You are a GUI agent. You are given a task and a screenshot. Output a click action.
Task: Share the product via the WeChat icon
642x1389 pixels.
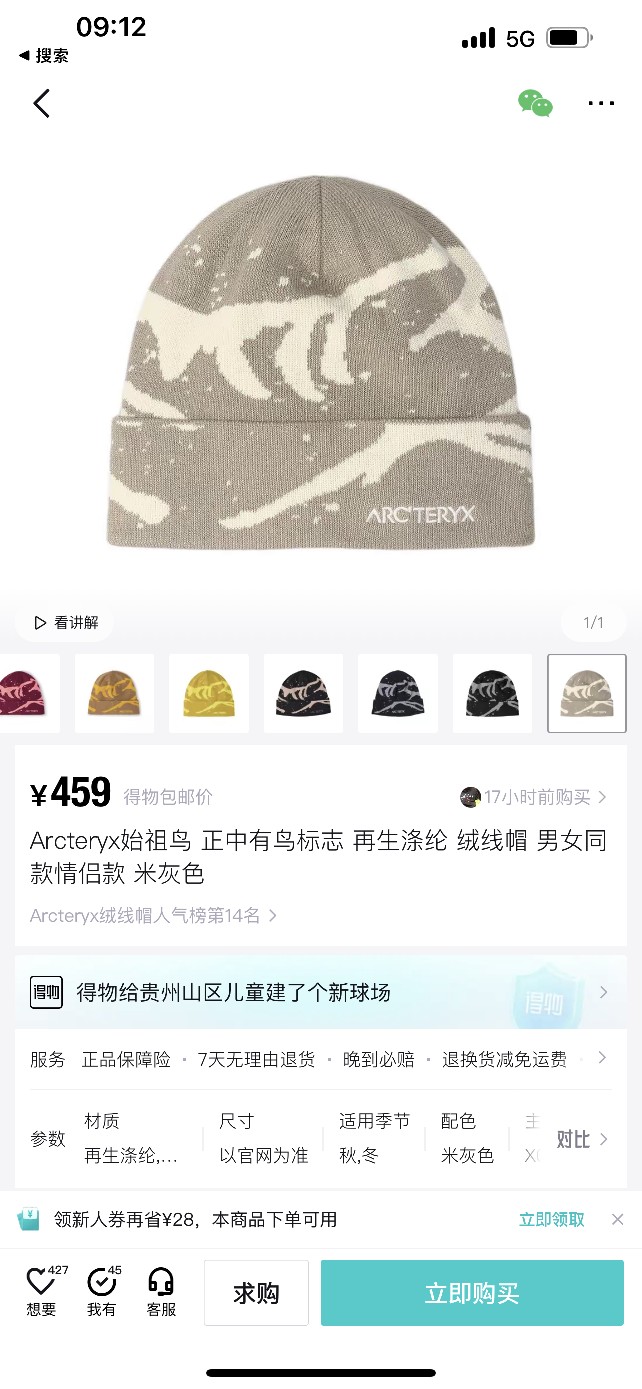click(x=535, y=103)
